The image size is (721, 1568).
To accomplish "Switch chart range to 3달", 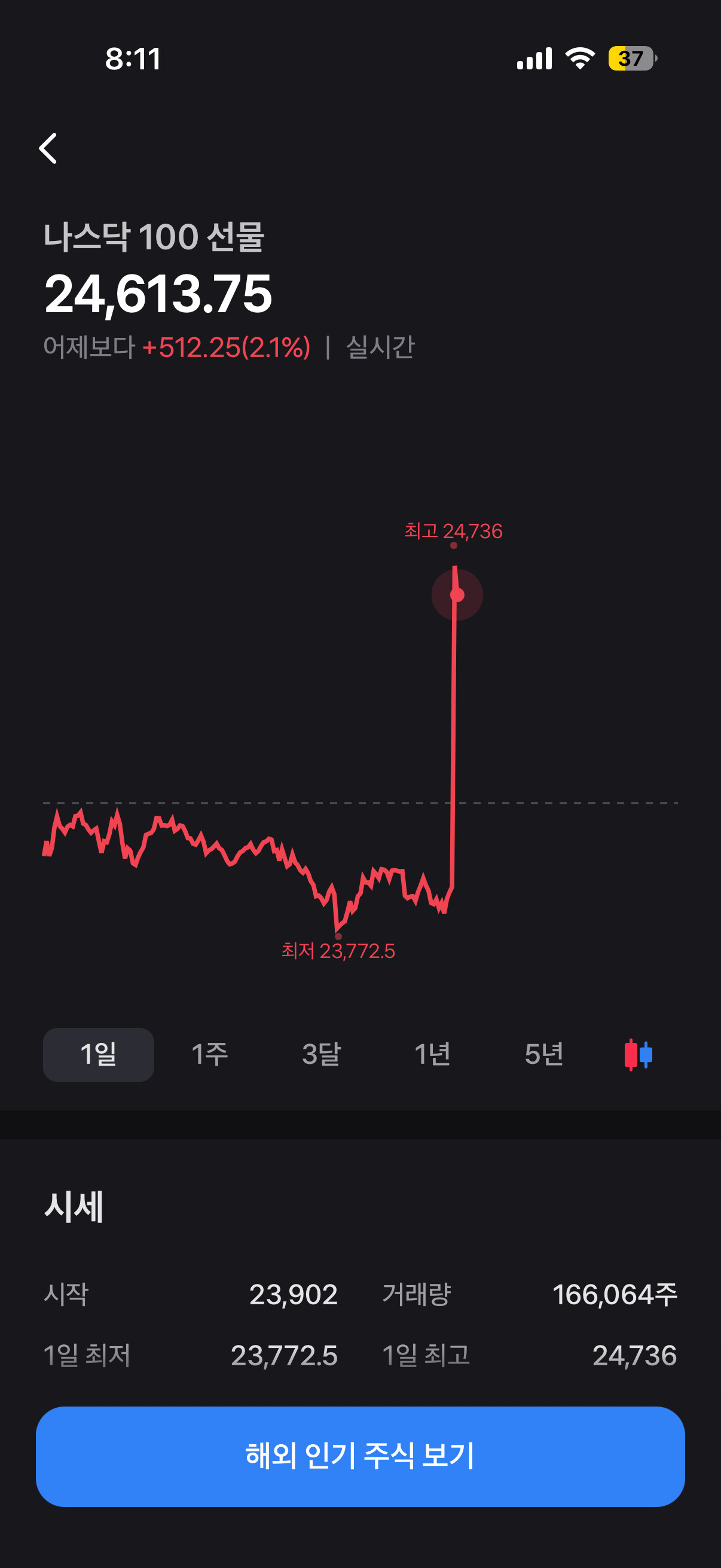I will (321, 1054).
